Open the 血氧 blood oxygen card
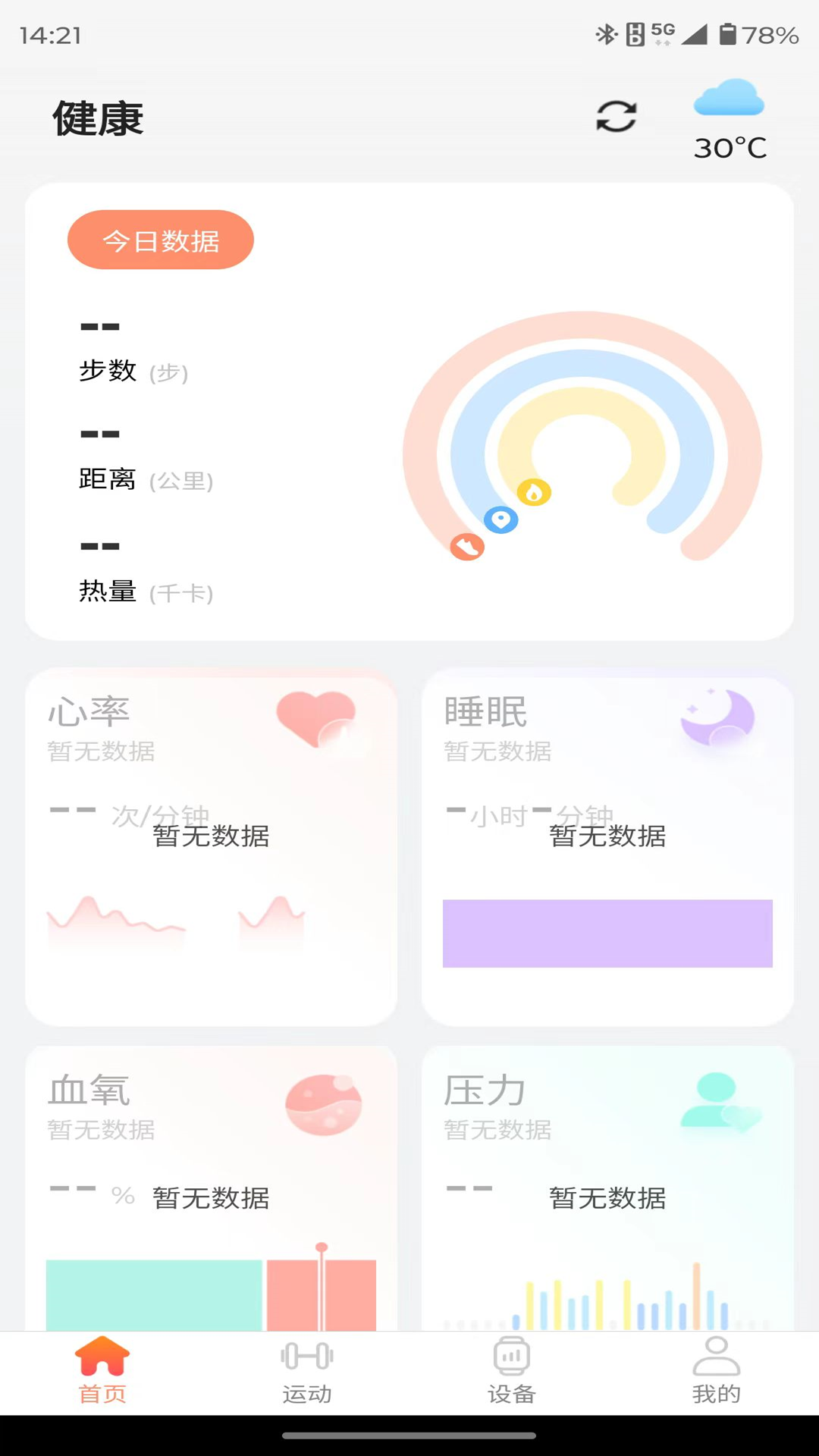This screenshot has height=1456, width=819. [211, 1187]
